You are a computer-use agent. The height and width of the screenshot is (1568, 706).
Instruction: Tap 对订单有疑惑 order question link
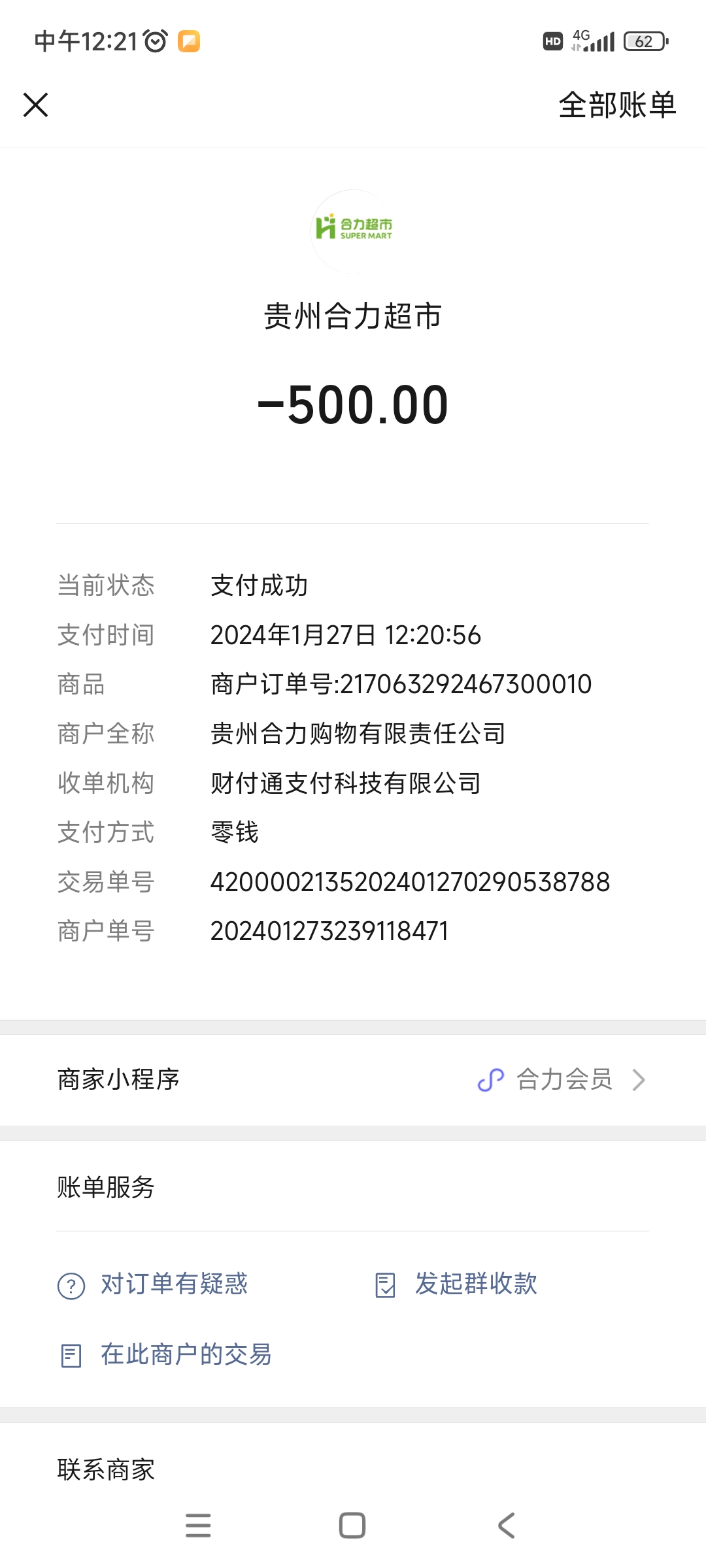tap(173, 1284)
